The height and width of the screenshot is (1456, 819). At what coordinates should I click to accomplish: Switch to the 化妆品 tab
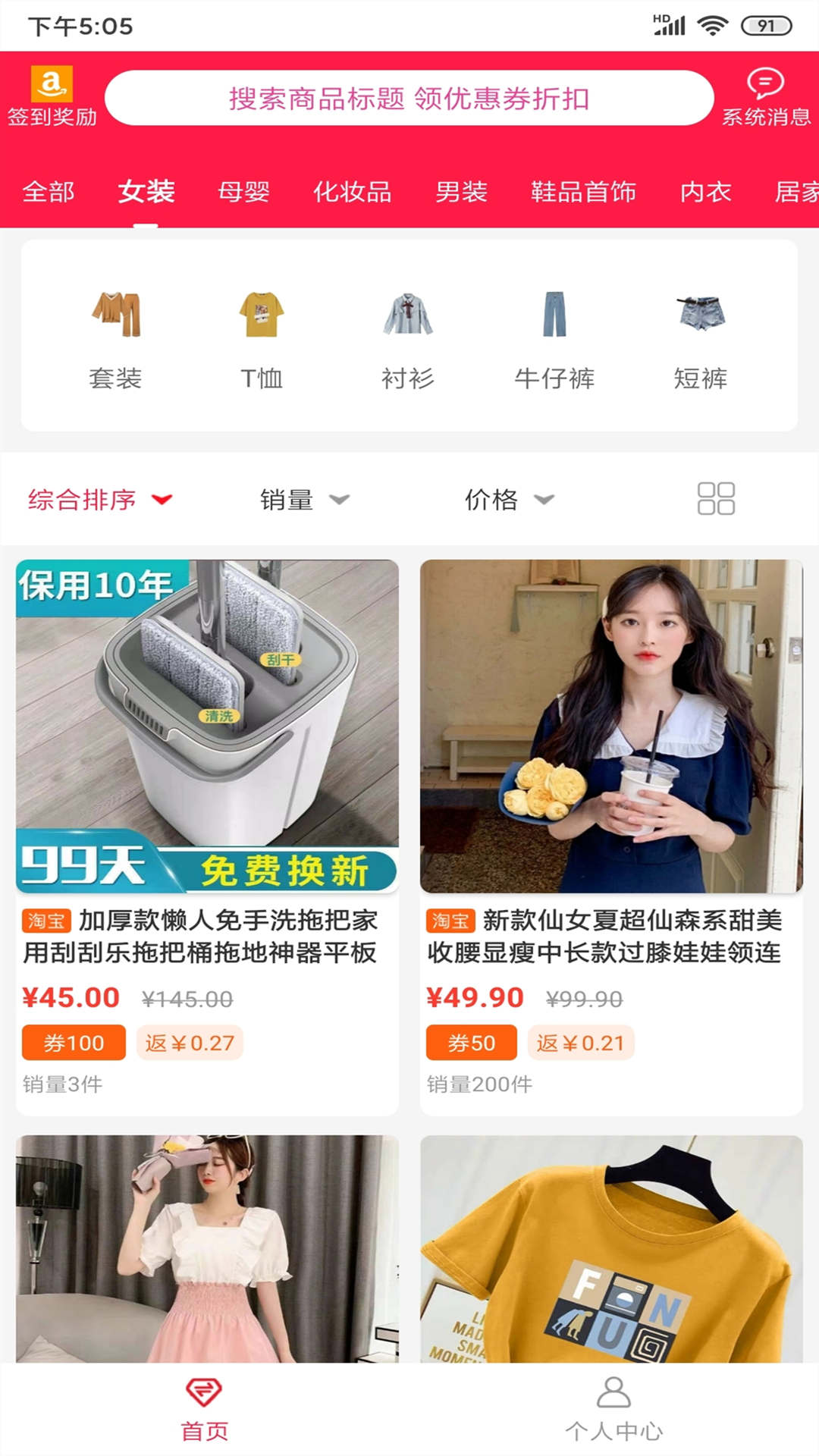click(x=352, y=192)
